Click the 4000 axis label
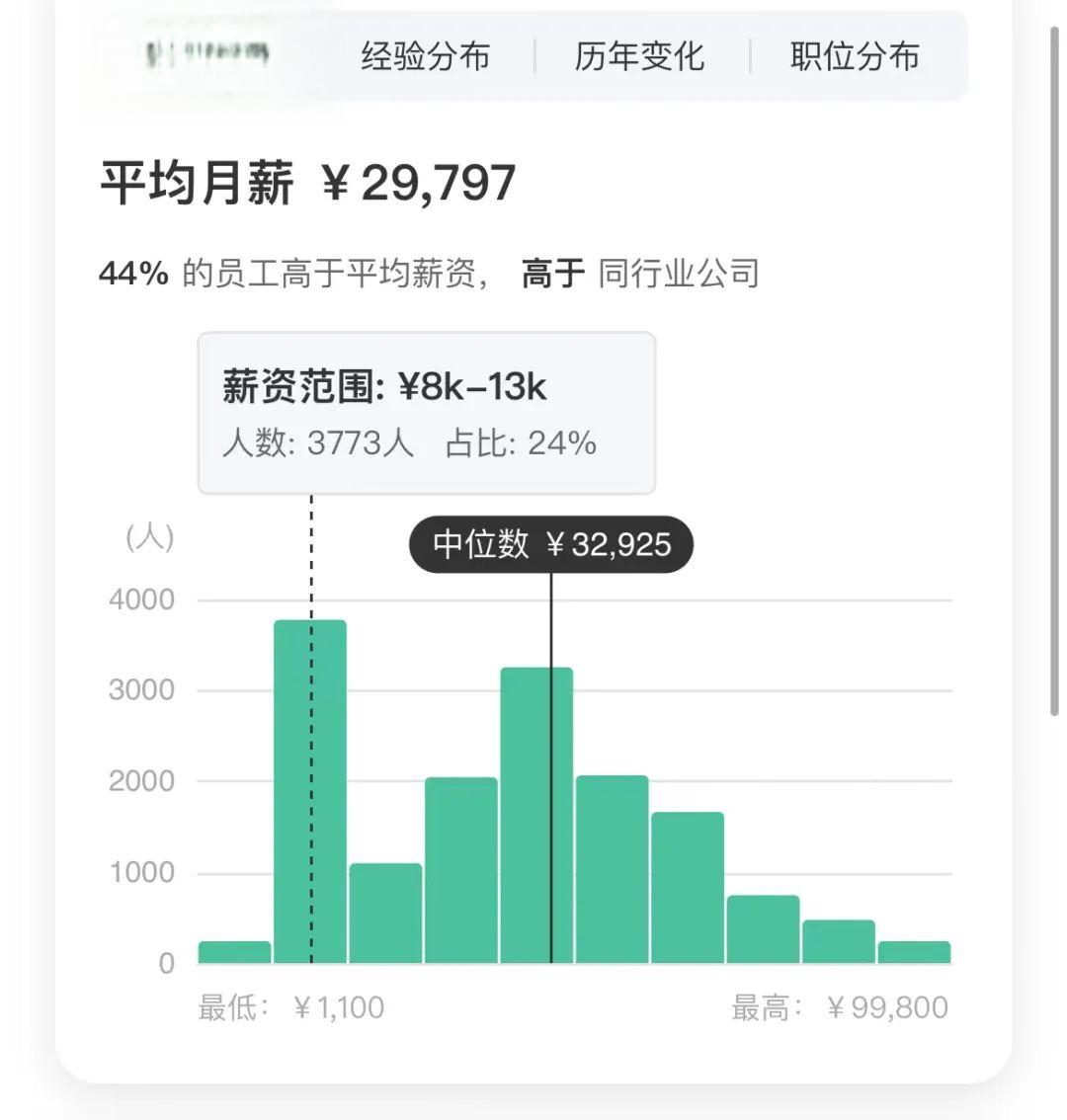 pos(140,599)
